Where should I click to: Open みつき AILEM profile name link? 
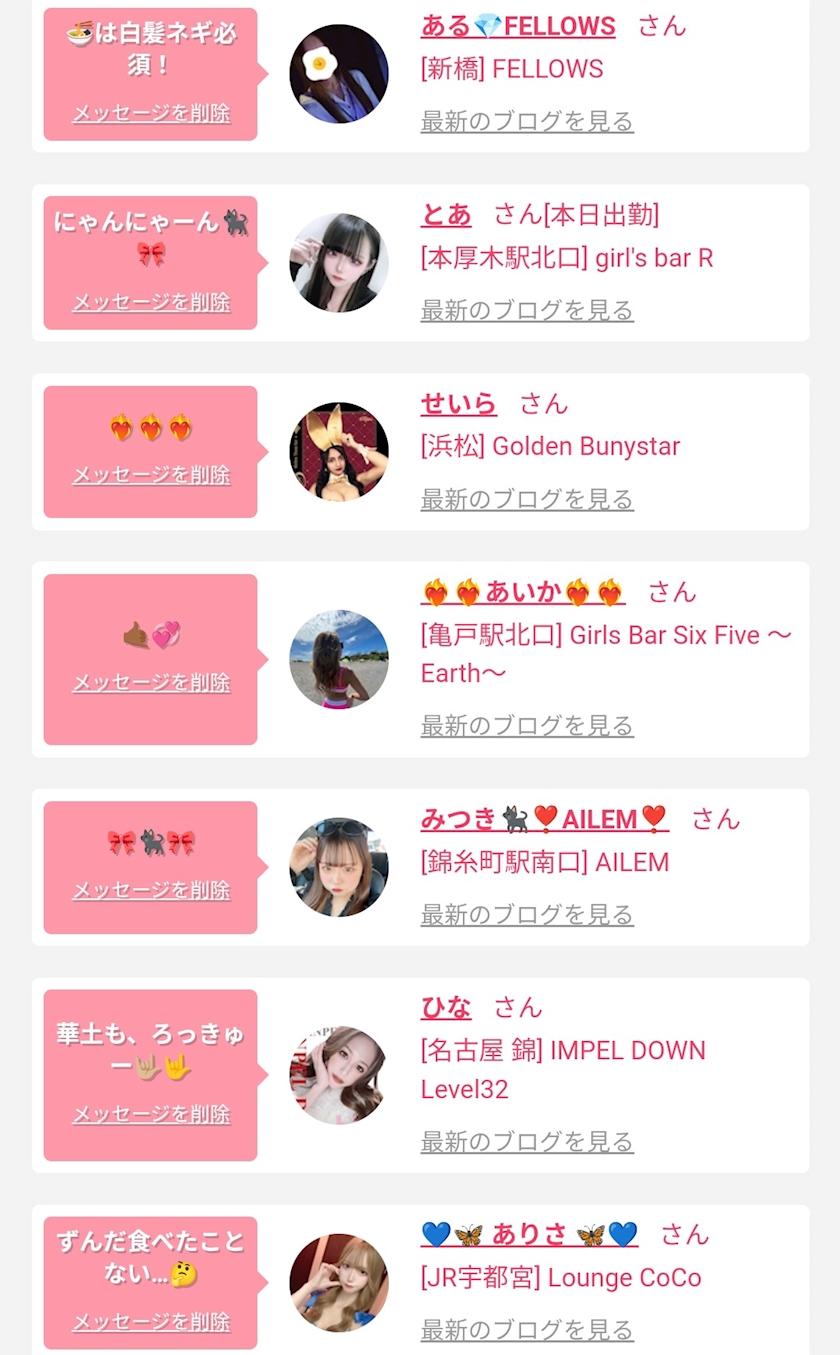[545, 819]
